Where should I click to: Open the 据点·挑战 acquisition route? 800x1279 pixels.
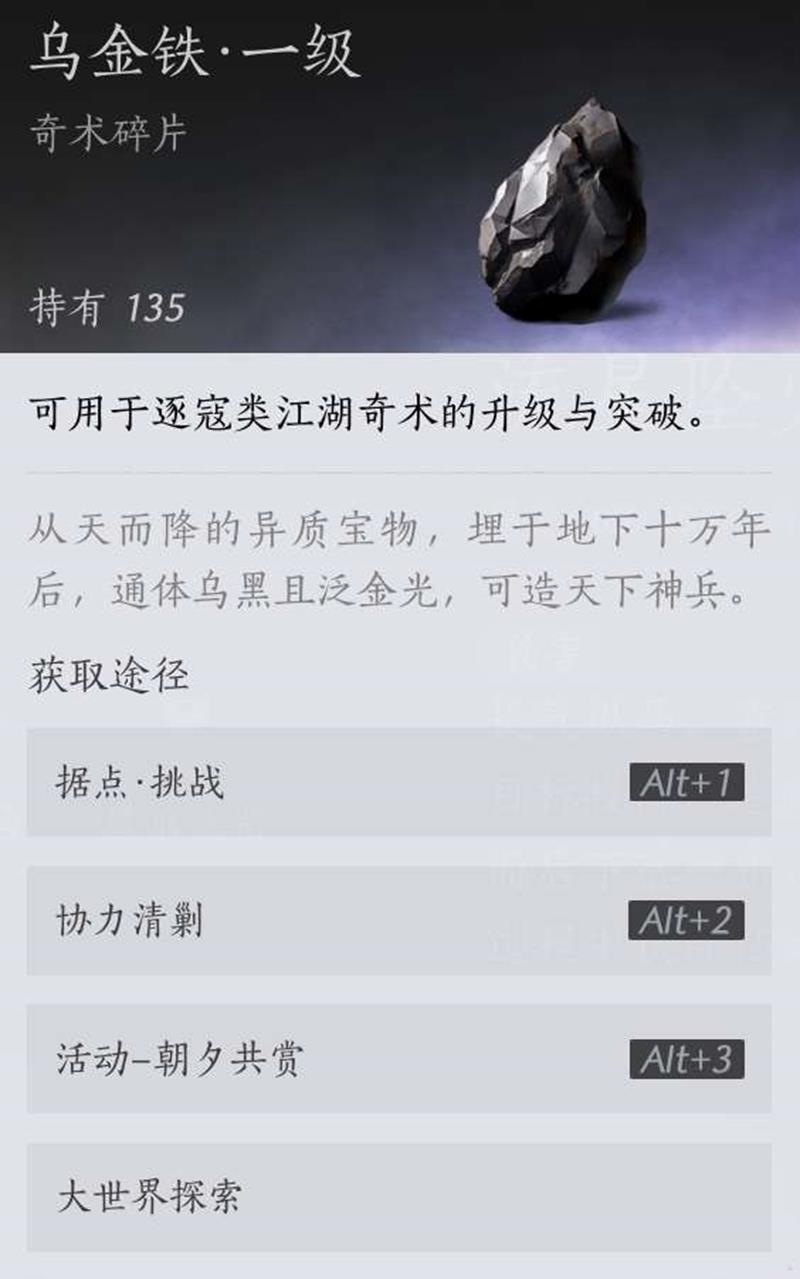tap(398, 782)
